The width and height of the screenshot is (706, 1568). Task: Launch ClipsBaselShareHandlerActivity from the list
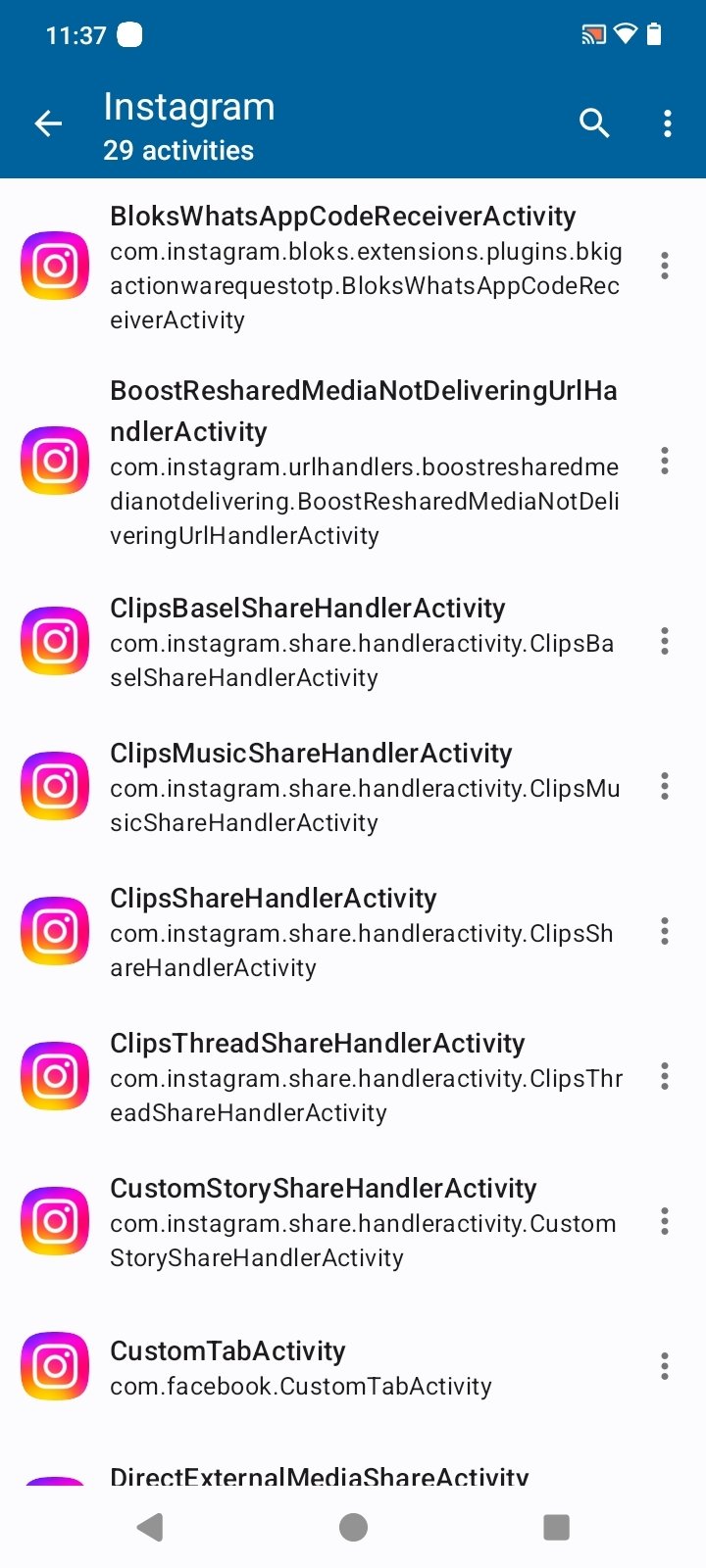click(363, 642)
